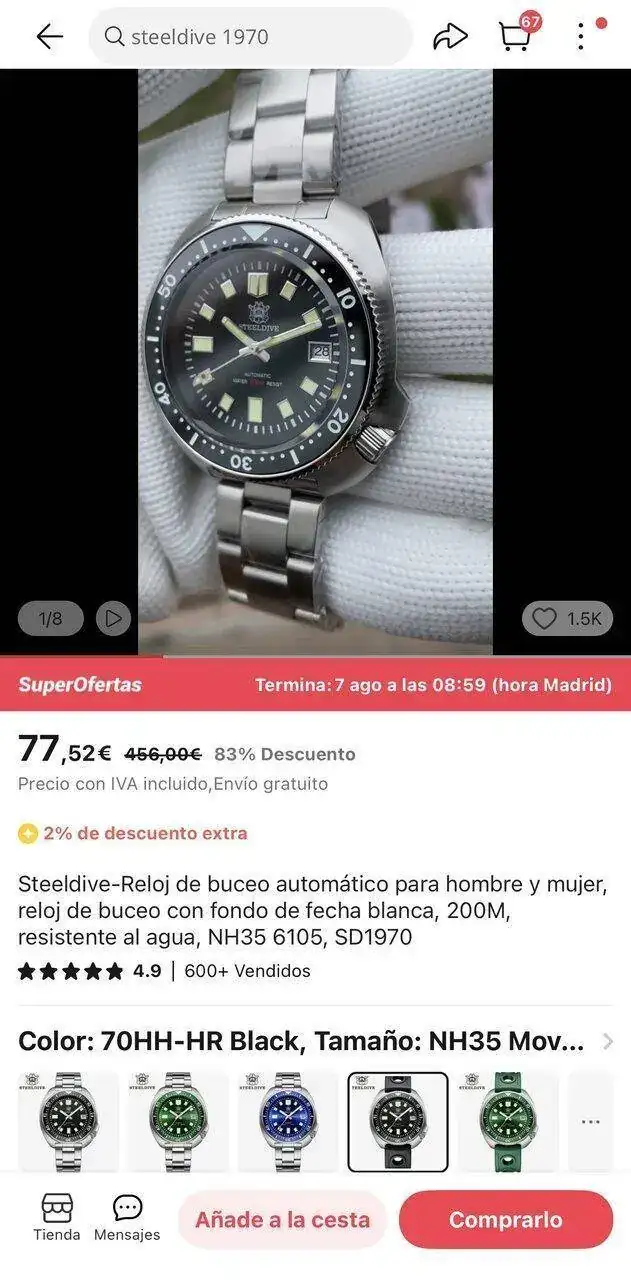Viewport: 631px width, 1280px height.
Task: Select the black dial steel bracelet variant
Action: point(68,1121)
